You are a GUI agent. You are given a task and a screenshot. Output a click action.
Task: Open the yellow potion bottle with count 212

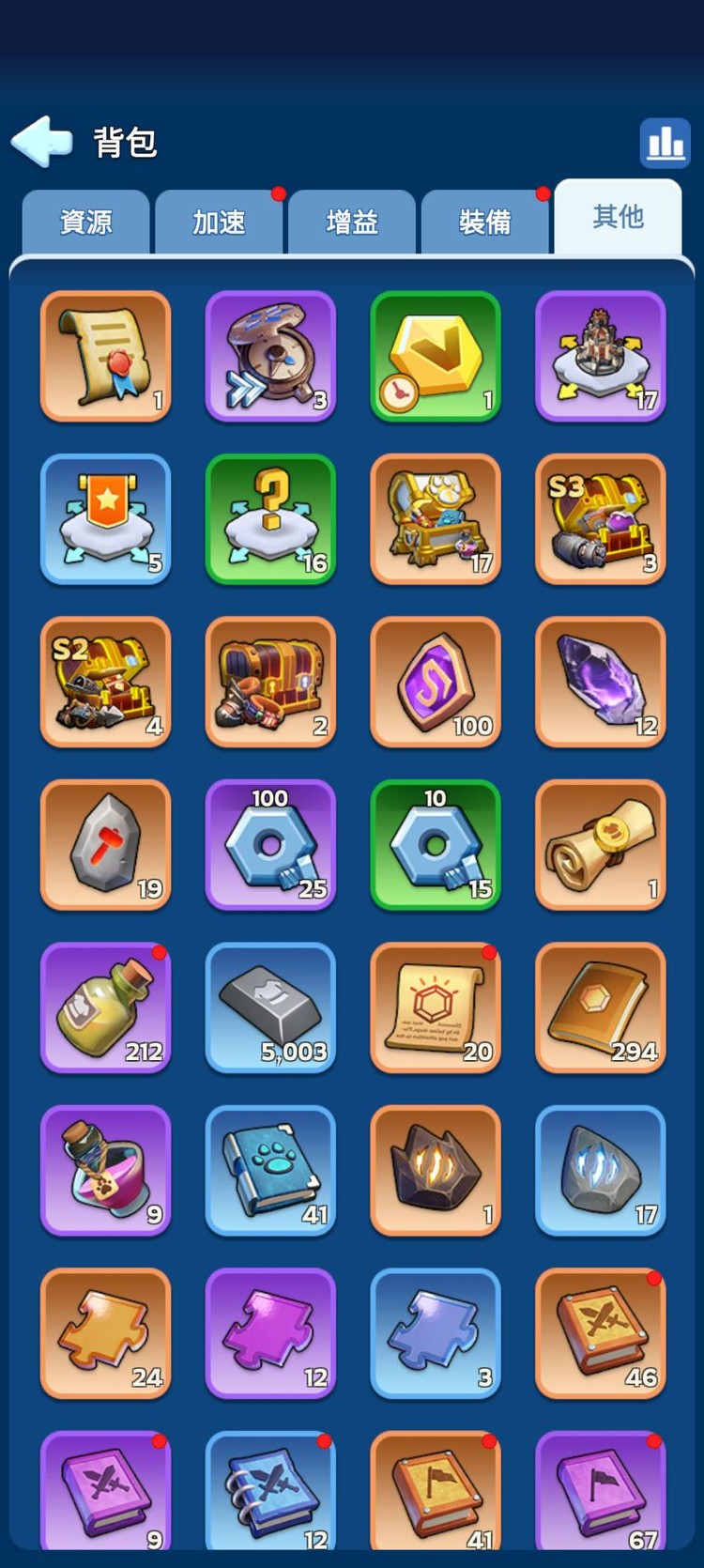105,1007
